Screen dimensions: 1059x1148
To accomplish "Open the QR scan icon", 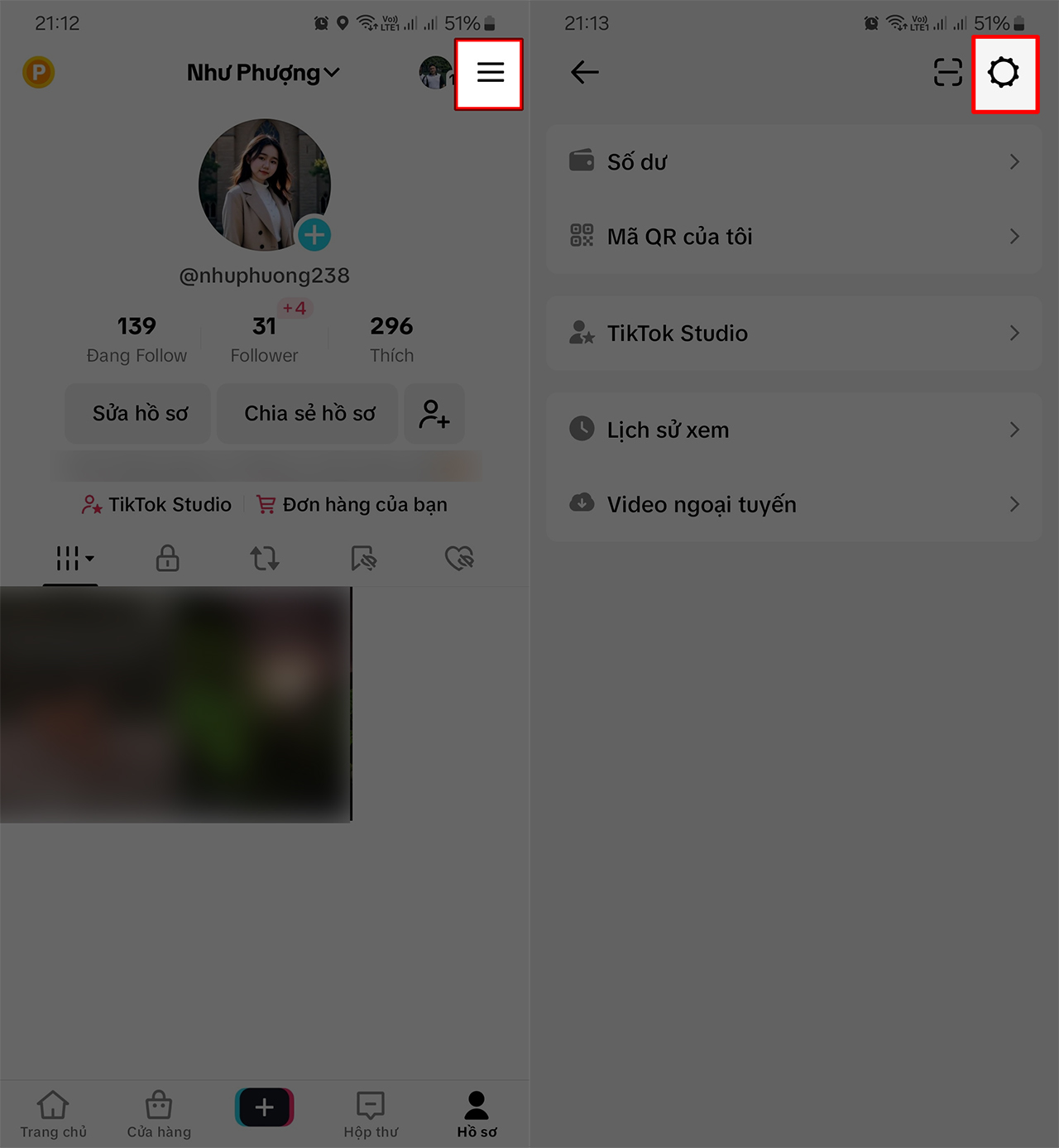I will 948,72.
